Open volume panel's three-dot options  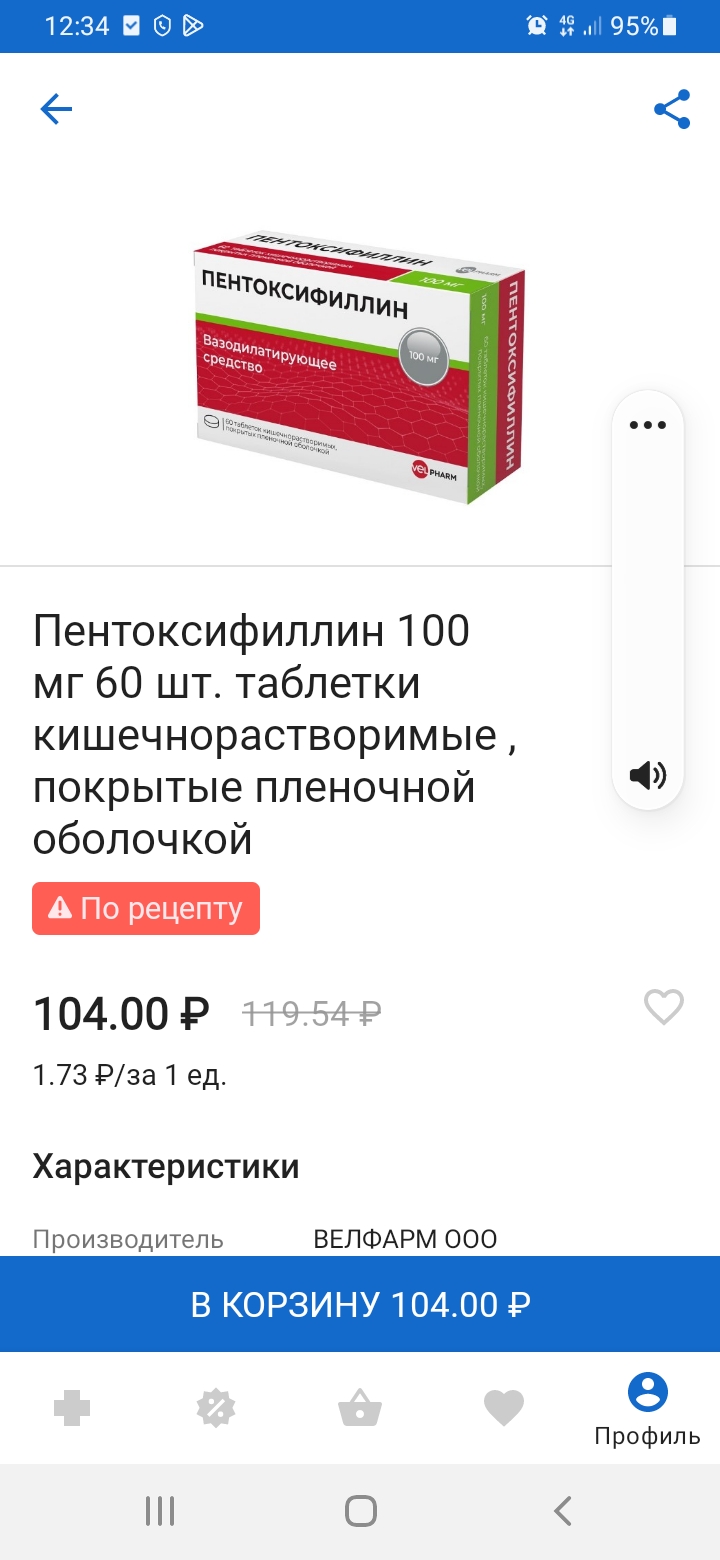(647, 425)
